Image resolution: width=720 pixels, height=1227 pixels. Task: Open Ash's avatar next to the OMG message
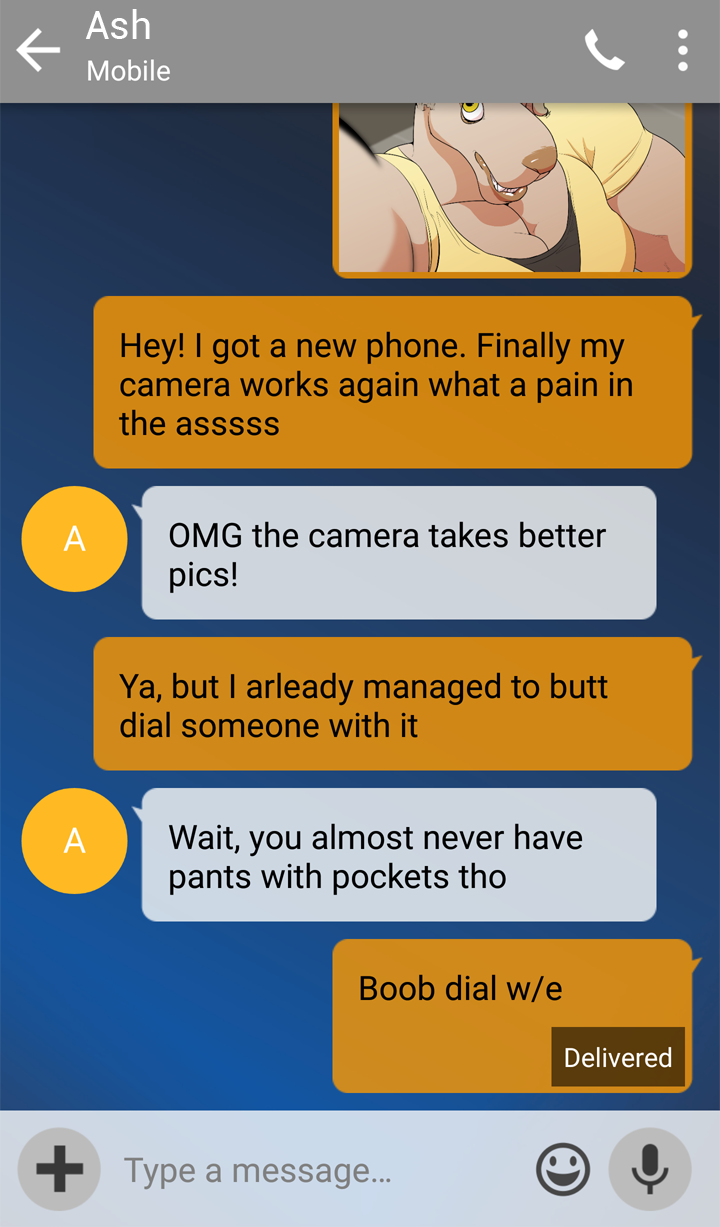coord(74,540)
